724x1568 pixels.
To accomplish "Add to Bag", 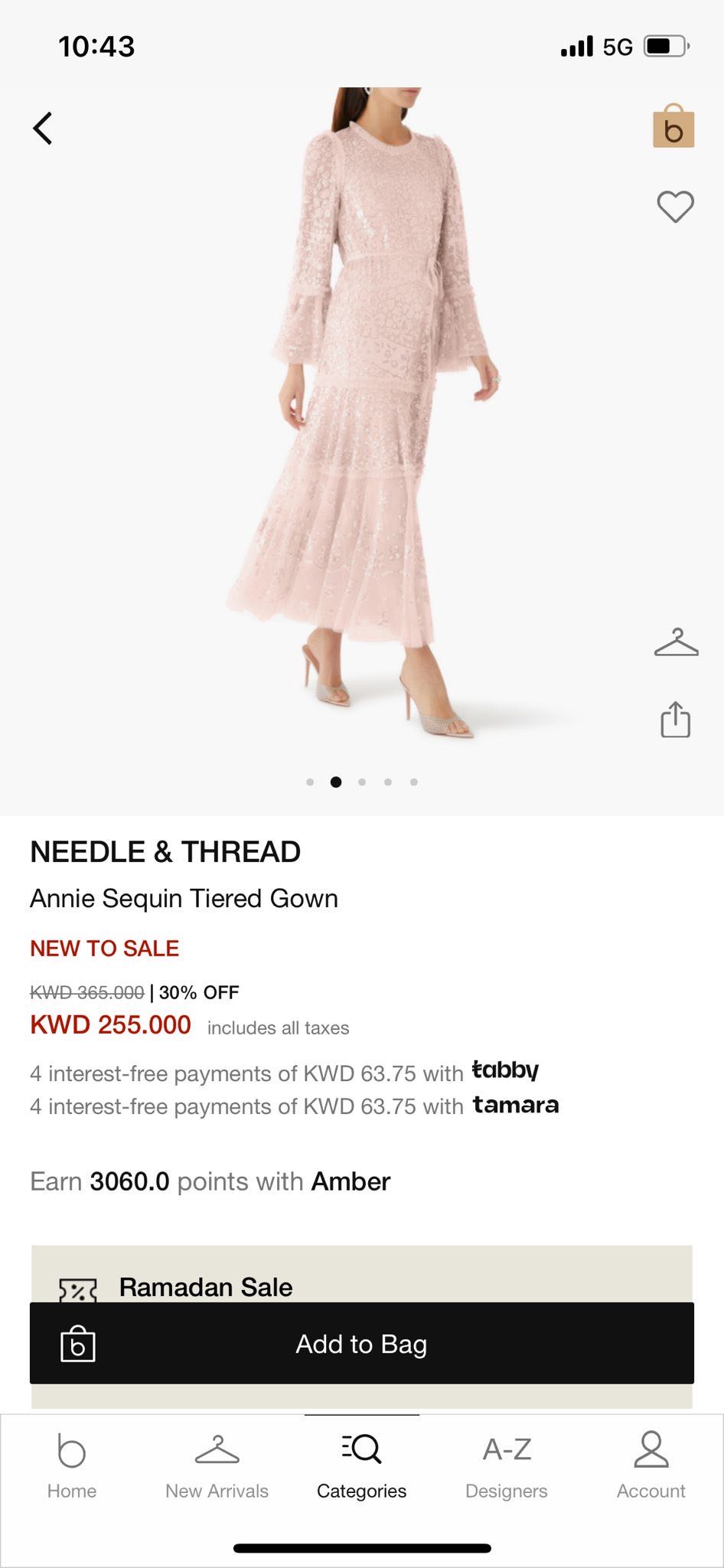I will click(x=361, y=1344).
